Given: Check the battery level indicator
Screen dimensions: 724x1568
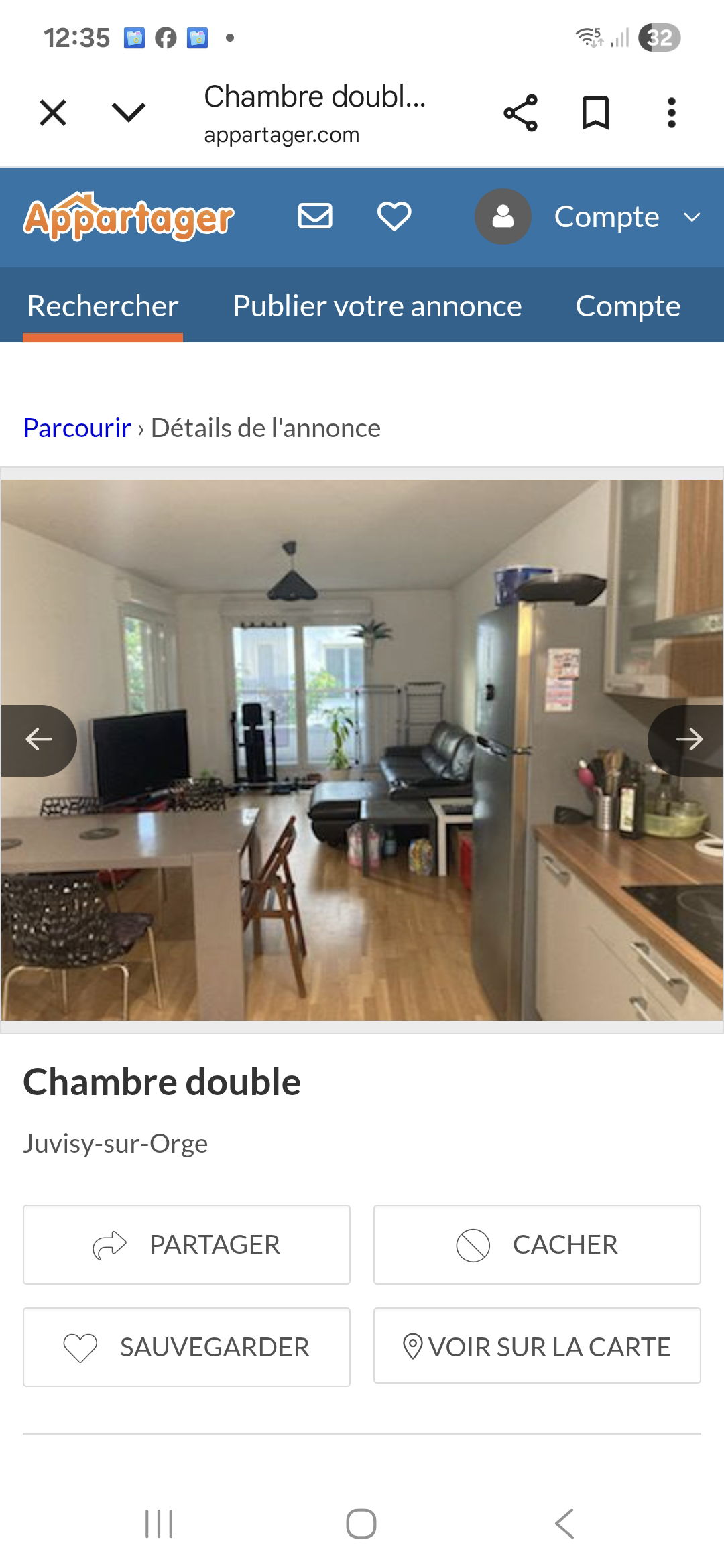Looking at the screenshot, I should [659, 38].
